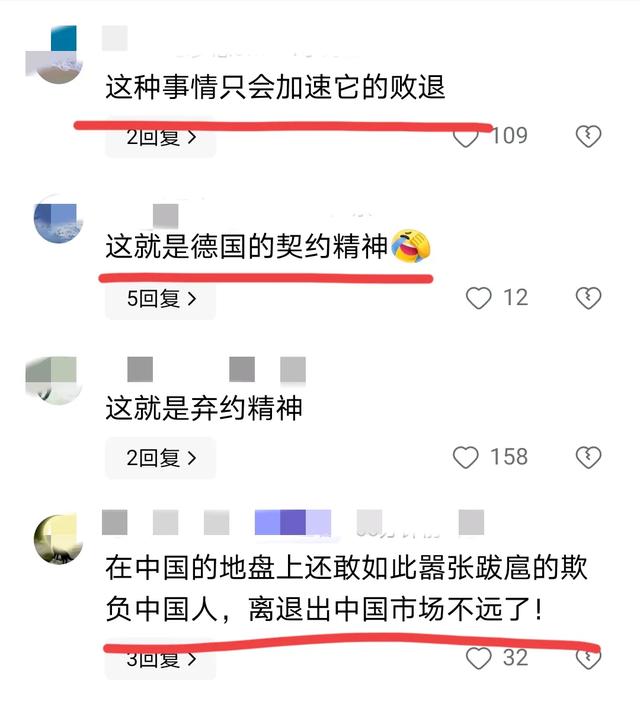Like the comment about 离退出中国市场不远了
This screenshot has height=711, width=640.
pos(481,658)
